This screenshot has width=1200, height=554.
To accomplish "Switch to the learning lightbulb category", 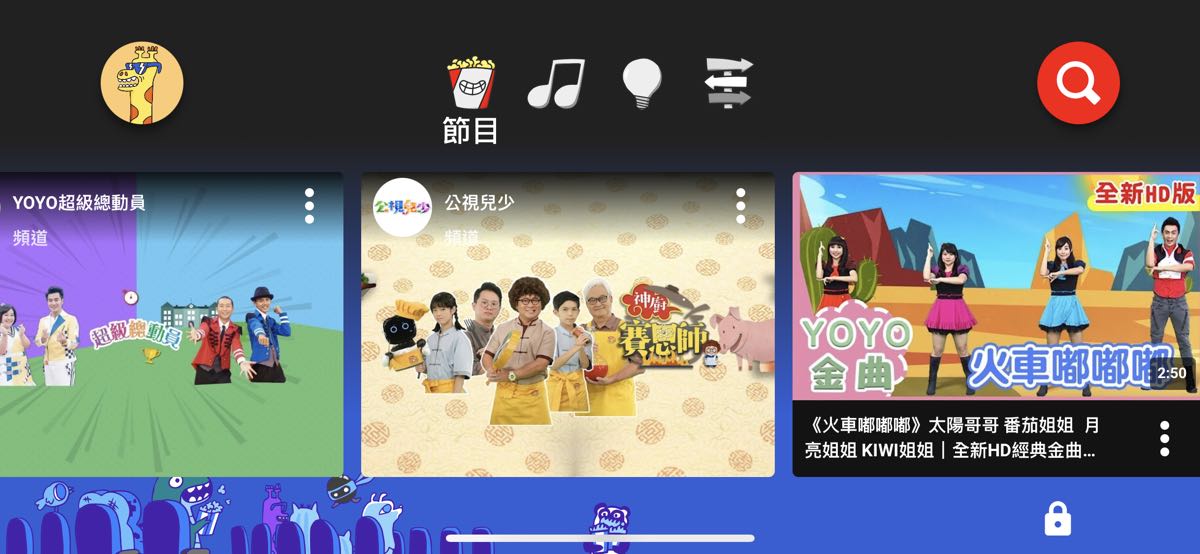I will point(643,83).
